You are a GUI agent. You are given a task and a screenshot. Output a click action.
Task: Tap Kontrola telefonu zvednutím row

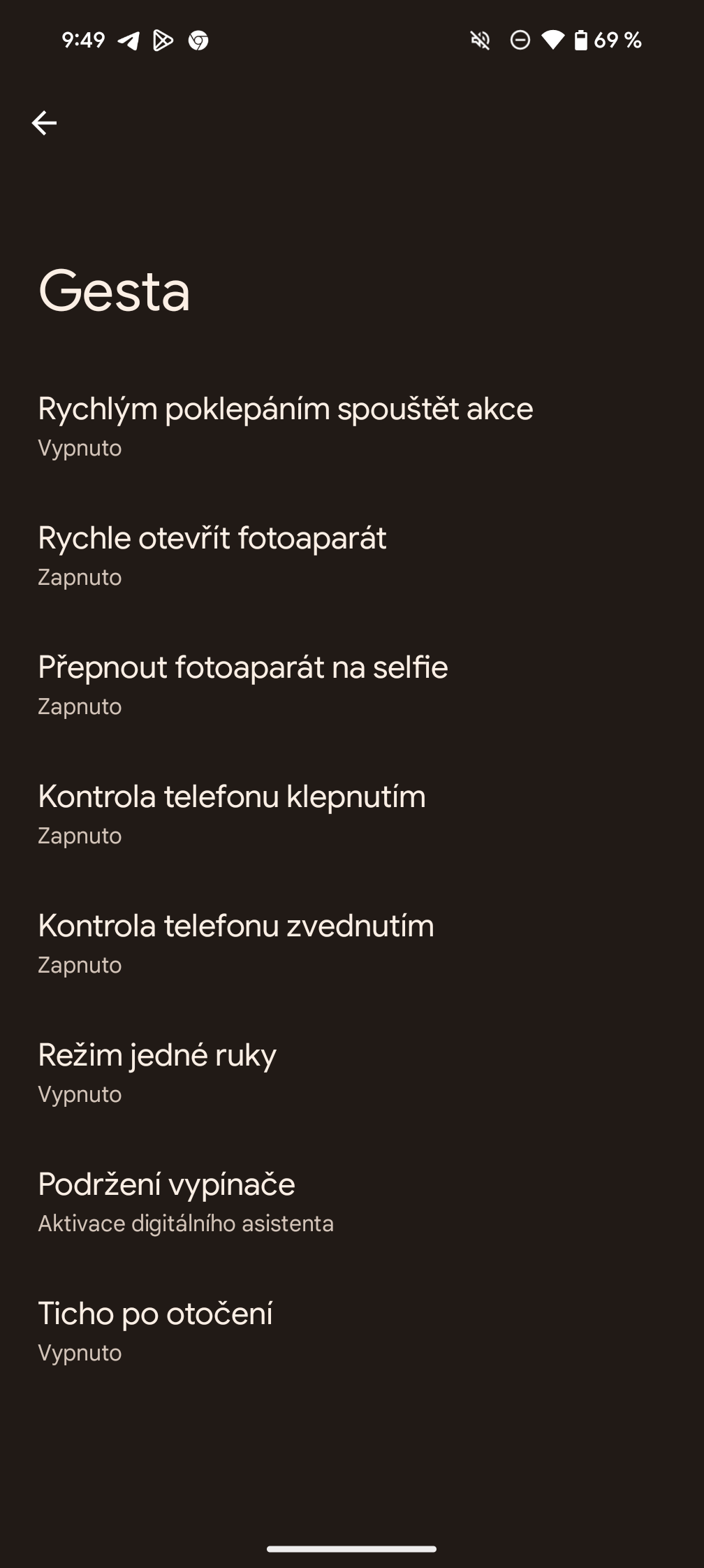[x=236, y=943]
